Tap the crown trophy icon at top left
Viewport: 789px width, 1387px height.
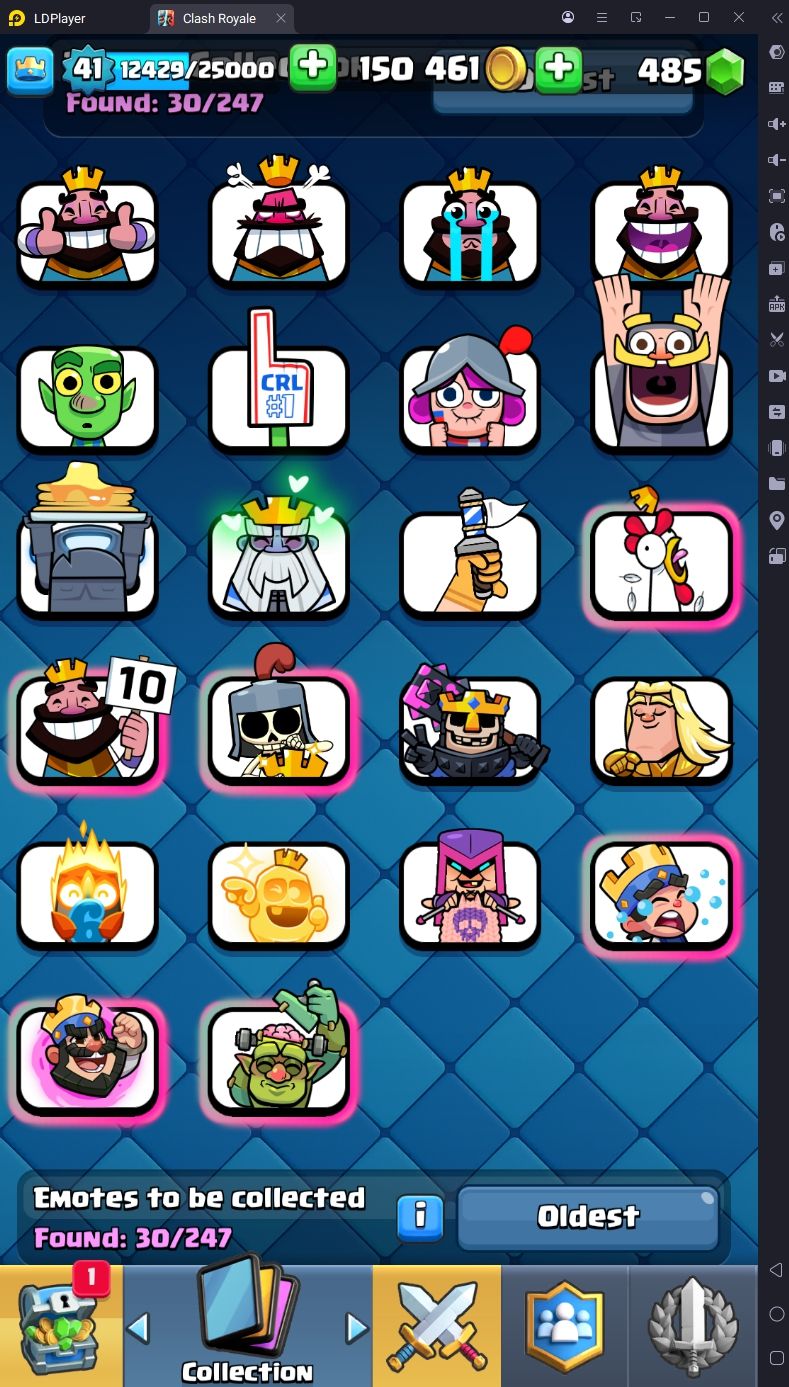(30, 70)
